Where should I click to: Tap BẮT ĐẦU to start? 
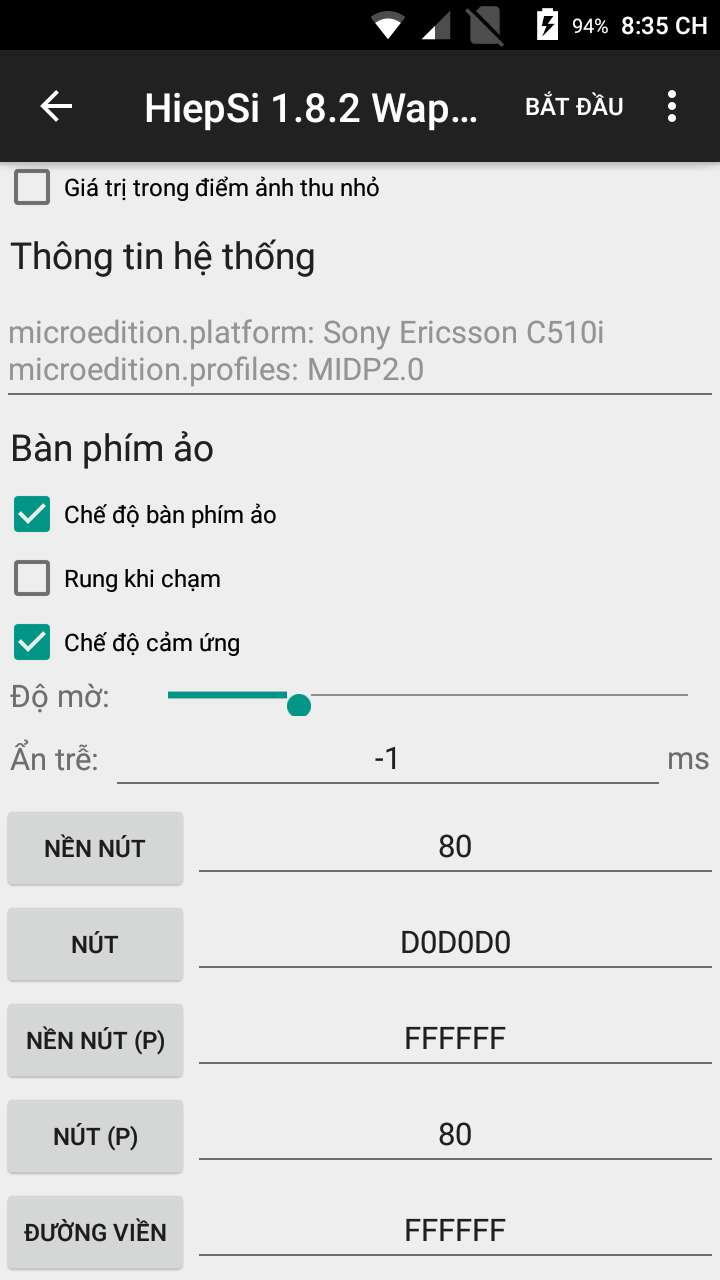coord(574,107)
